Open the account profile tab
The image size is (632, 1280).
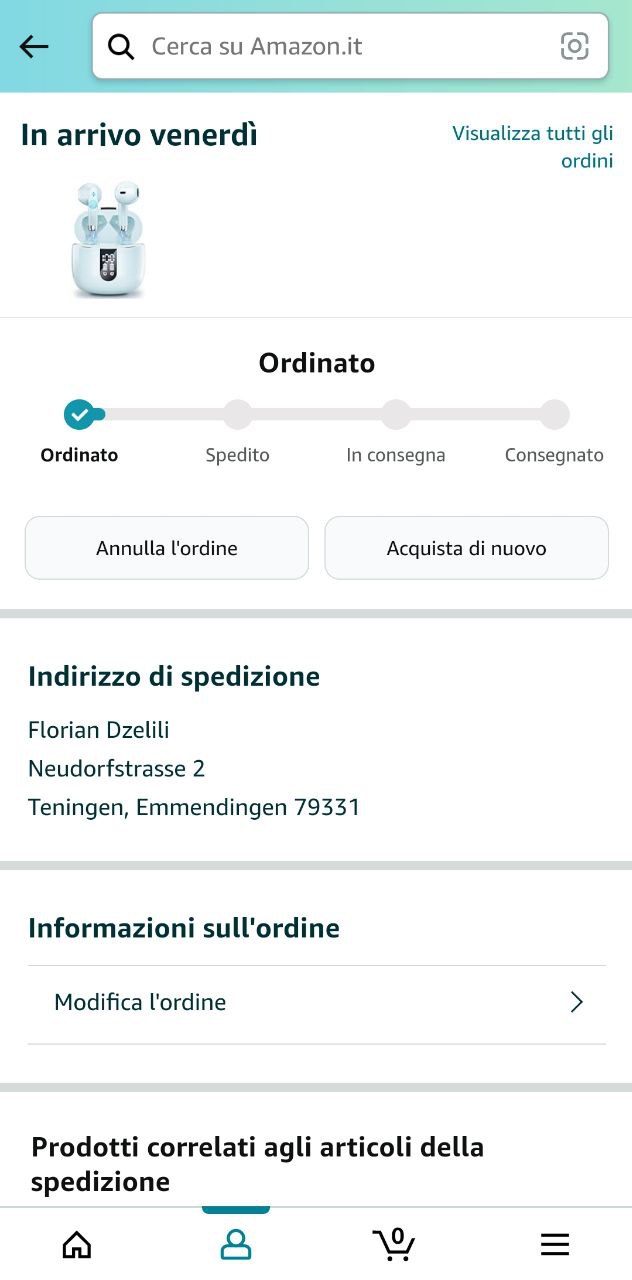coord(236,1244)
